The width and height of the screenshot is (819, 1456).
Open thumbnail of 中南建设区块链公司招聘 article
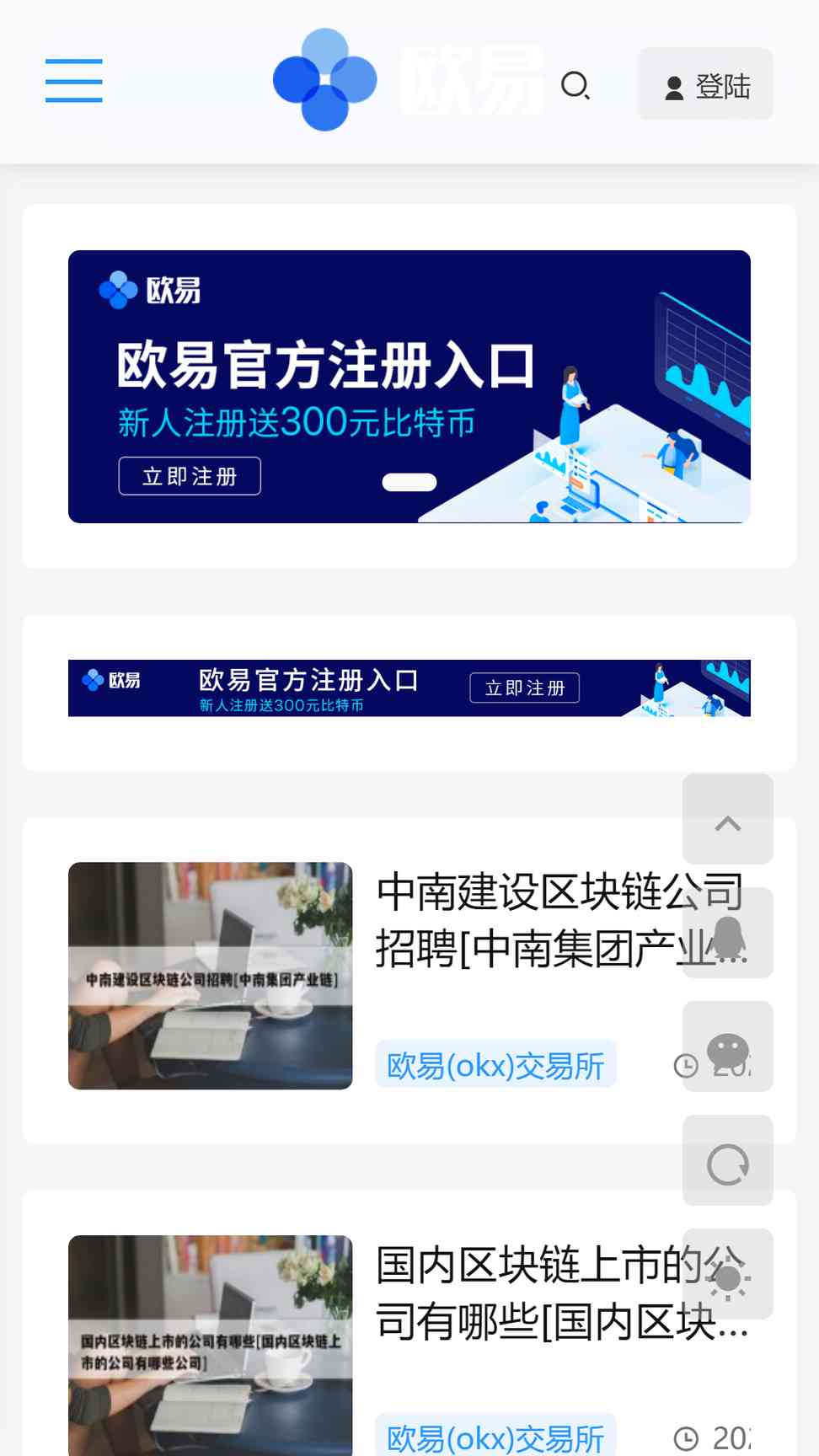point(211,976)
